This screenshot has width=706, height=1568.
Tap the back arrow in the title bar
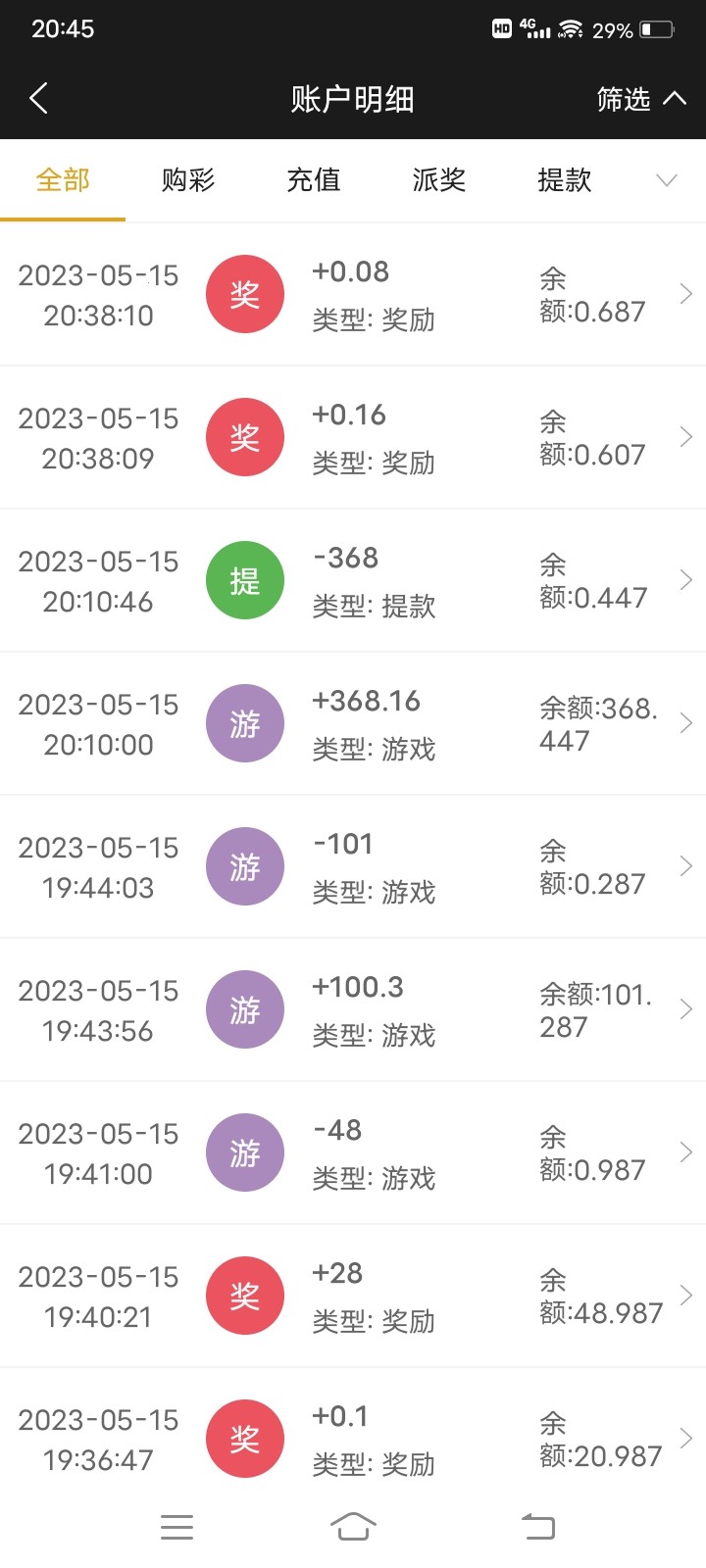pos(39,99)
